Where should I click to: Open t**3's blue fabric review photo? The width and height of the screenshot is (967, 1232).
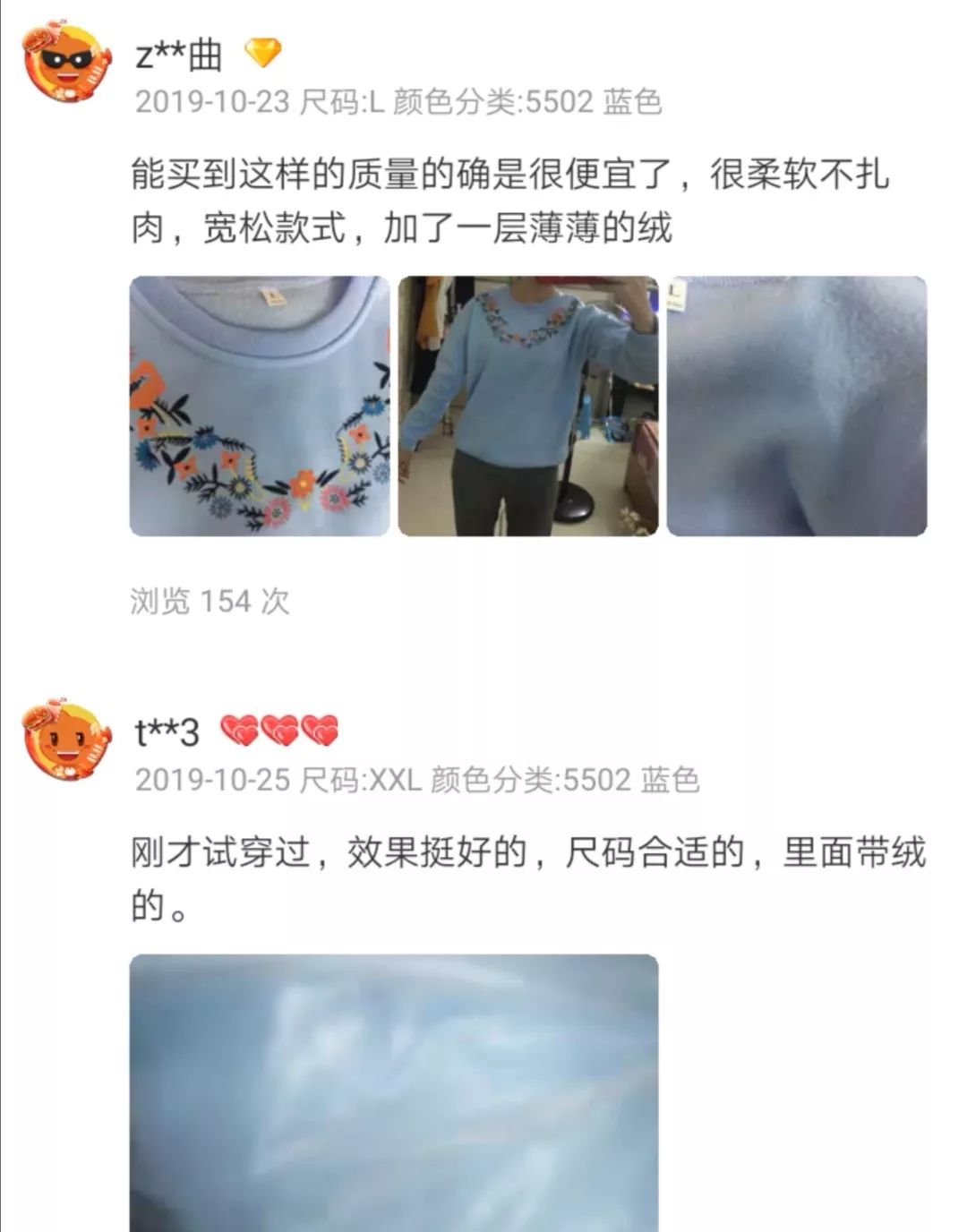click(394, 1092)
